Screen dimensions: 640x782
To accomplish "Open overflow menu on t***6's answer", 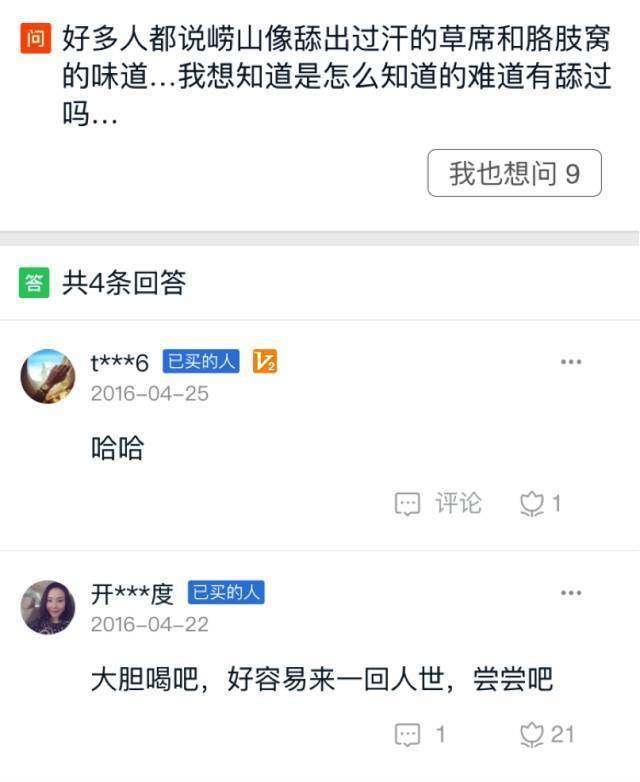I will point(571,362).
